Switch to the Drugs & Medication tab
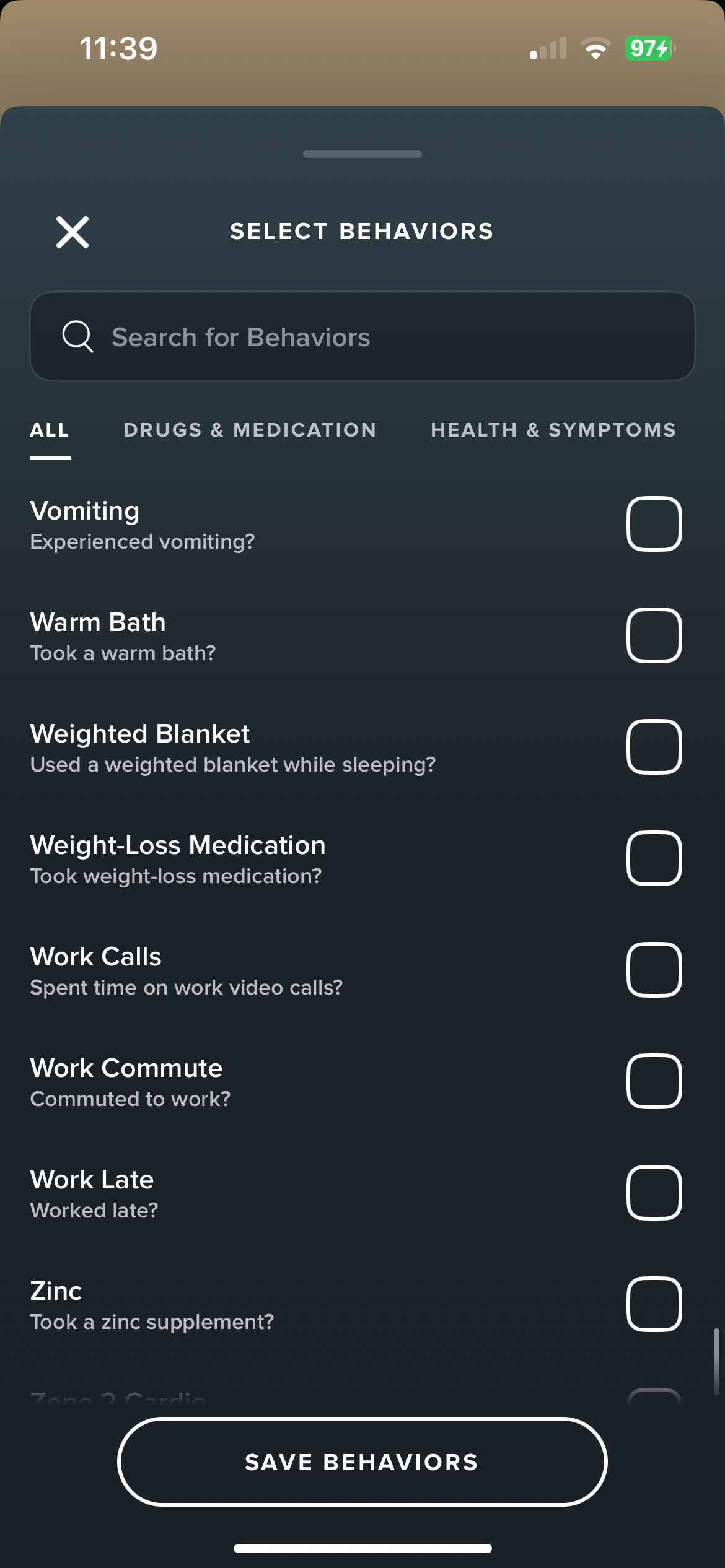This screenshot has height=1568, width=725. click(250, 430)
